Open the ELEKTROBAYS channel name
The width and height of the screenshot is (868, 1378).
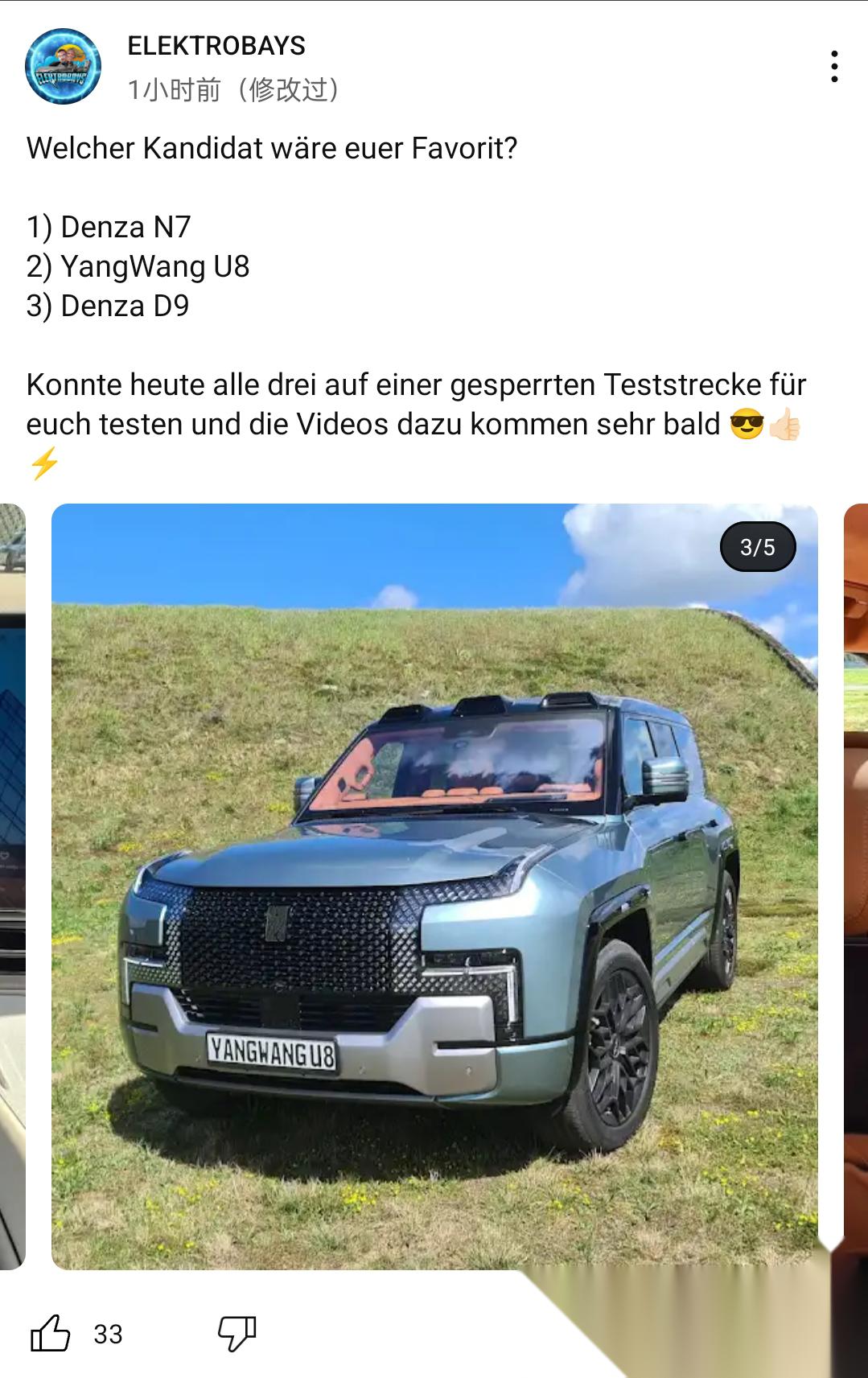tap(216, 46)
